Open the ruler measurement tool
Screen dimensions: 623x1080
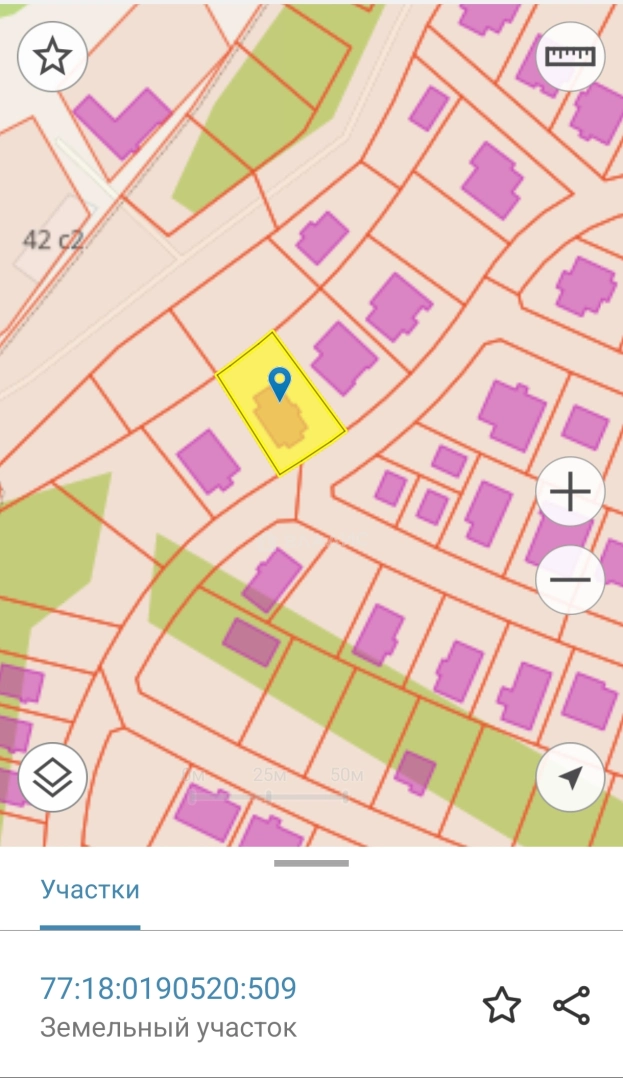click(x=570, y=57)
